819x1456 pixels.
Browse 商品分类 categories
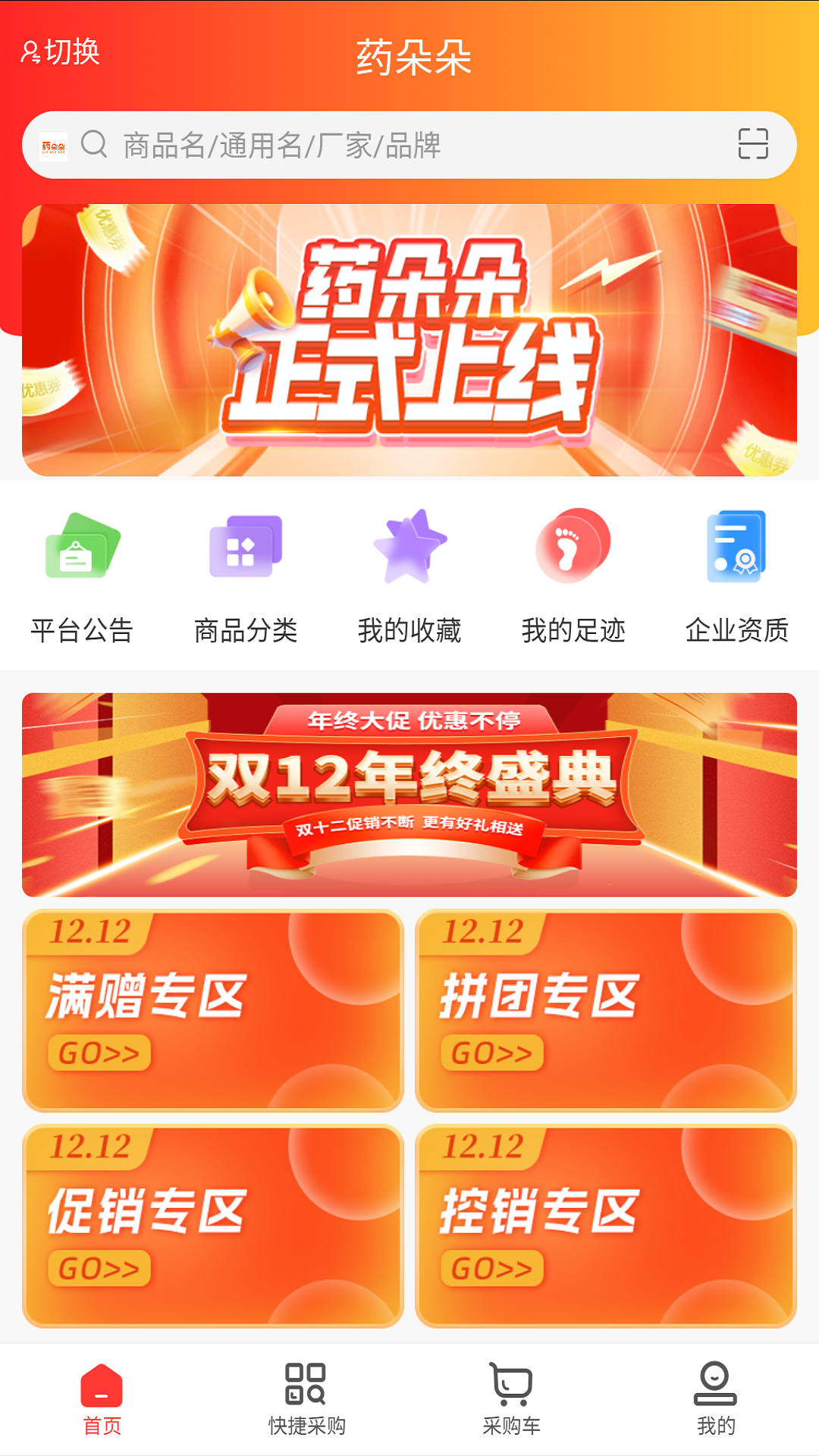click(x=246, y=578)
